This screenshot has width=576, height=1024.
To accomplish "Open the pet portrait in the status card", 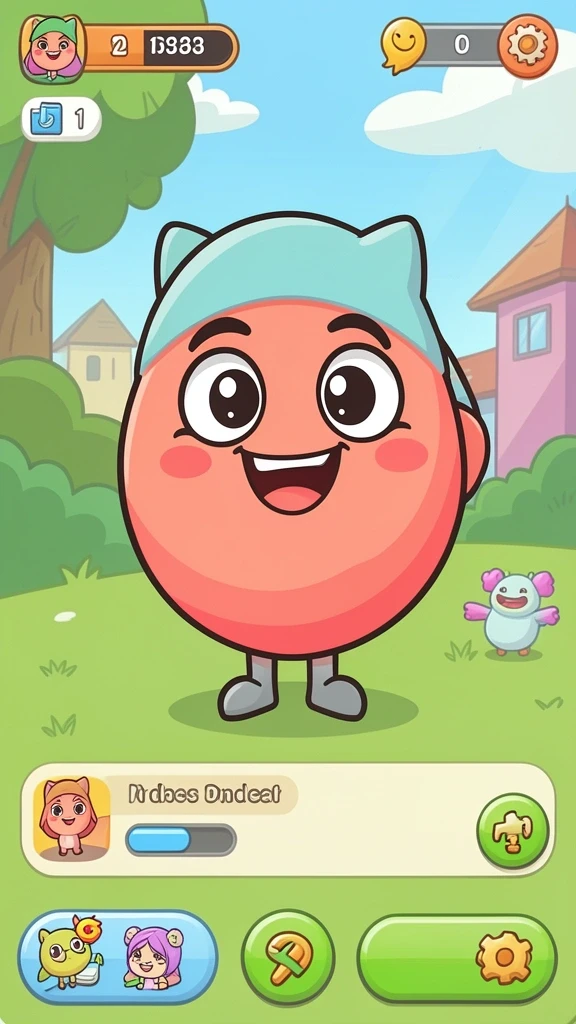I will 72,818.
